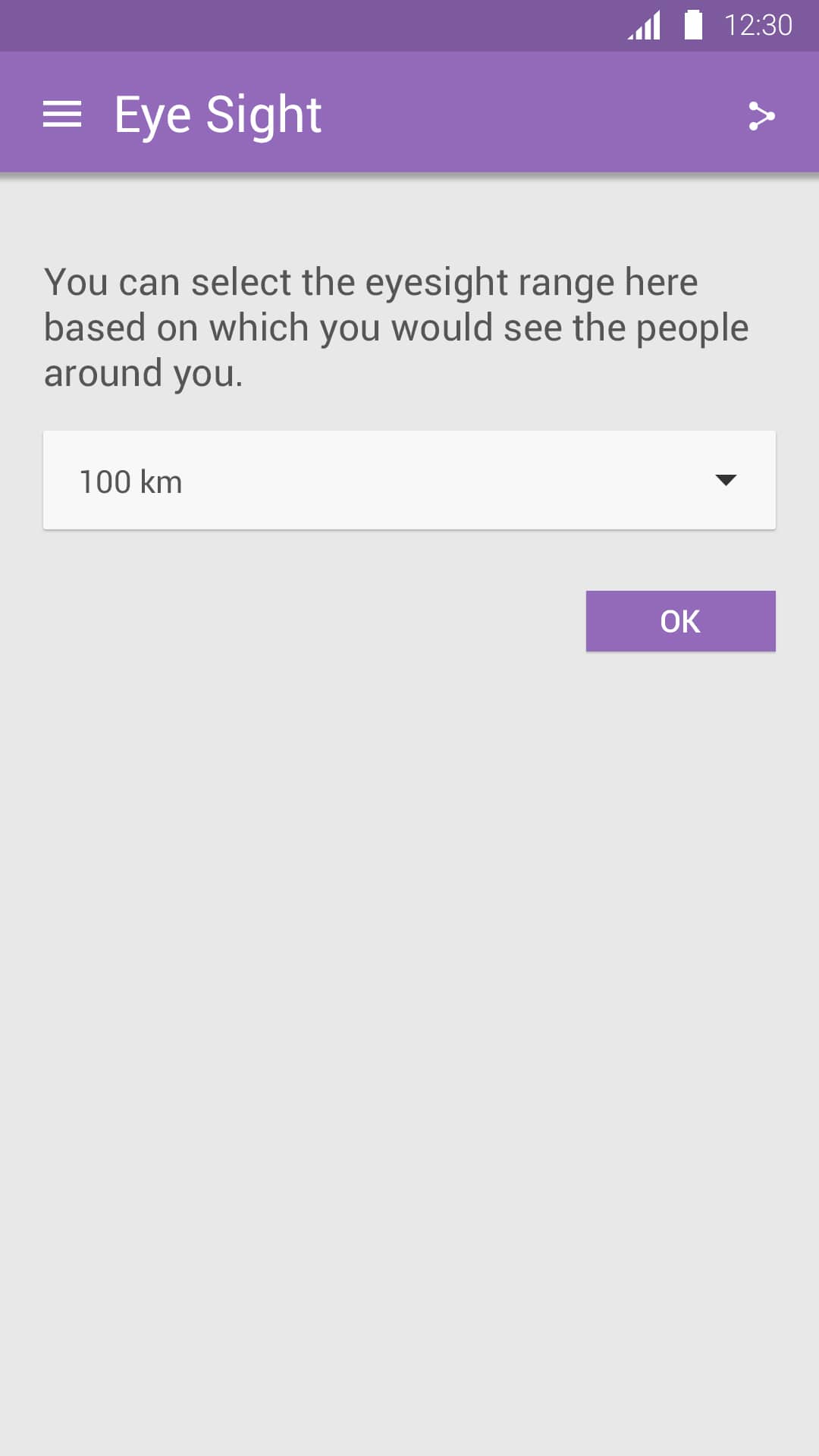Tap the share icon in app bar
819x1456 pixels.
761,116
